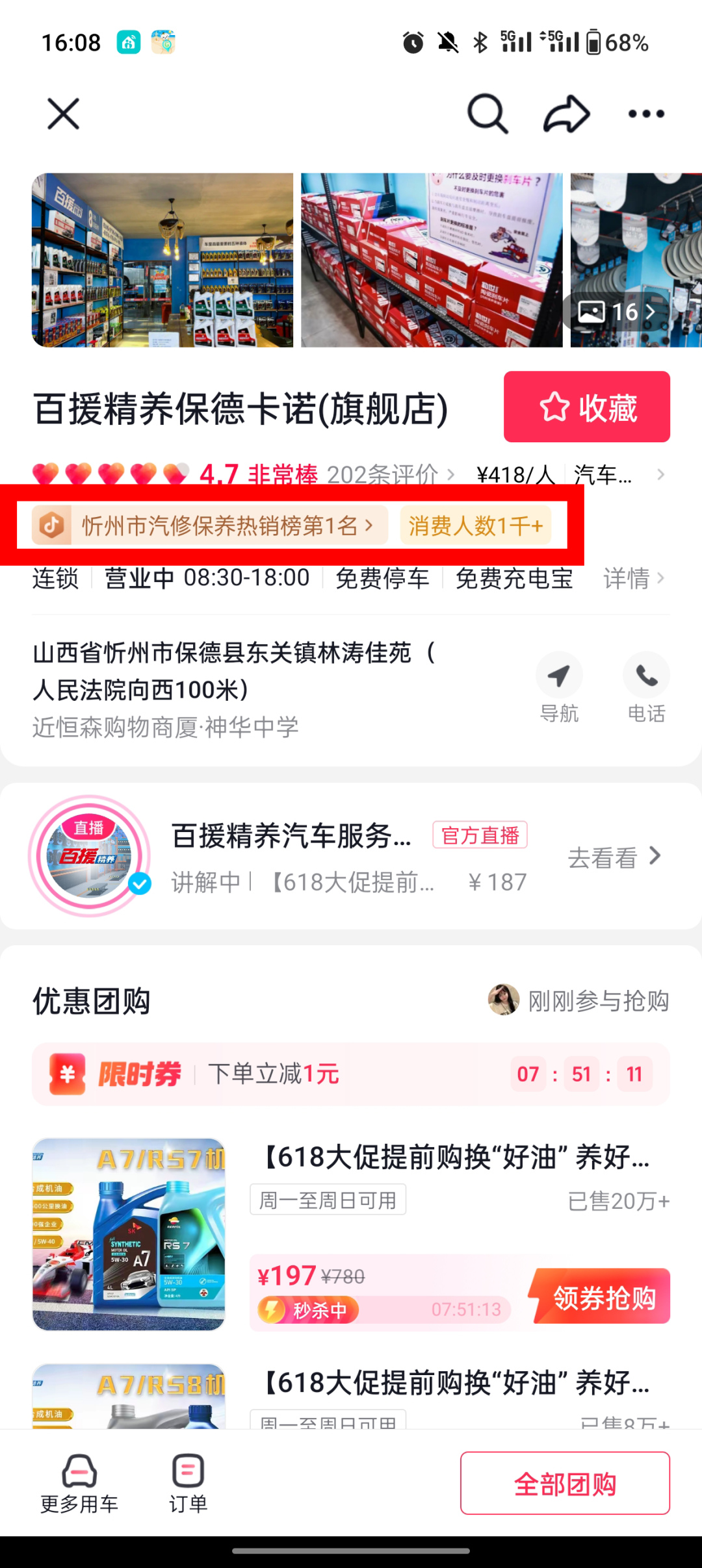Open 更多用车 at the bottom
702x1568 pixels.
(x=79, y=1484)
